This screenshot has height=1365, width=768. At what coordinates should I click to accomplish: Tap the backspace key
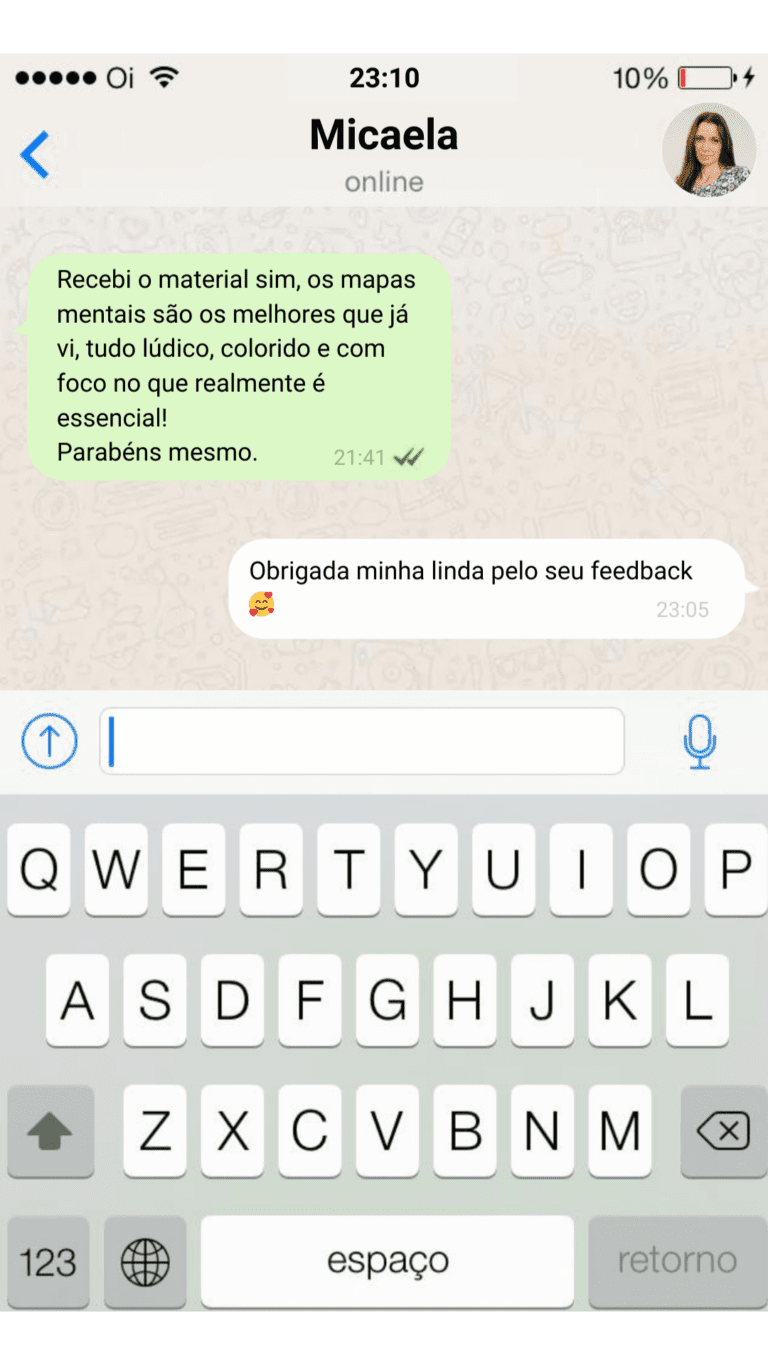pyautogui.click(x=723, y=1131)
